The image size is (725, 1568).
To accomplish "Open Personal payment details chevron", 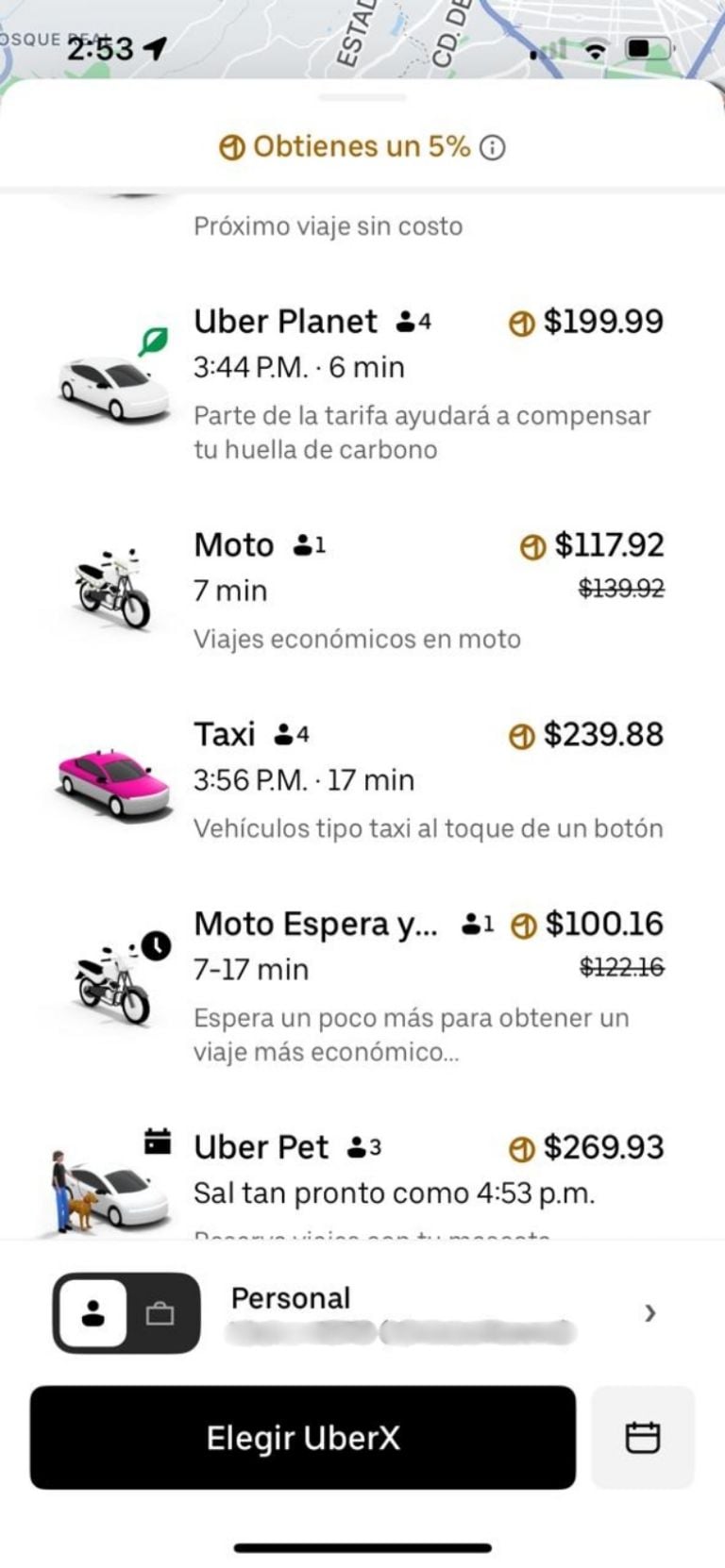I will click(x=649, y=1313).
